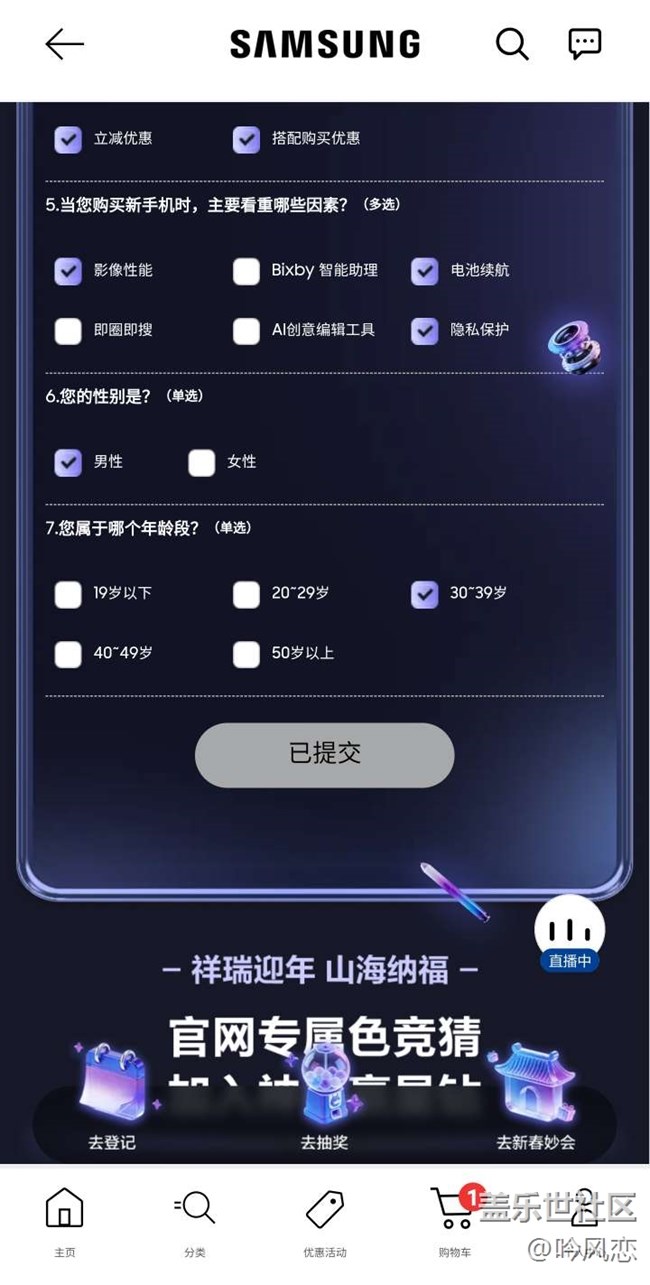Uncheck the 搭配购买优惠 option
Viewport: 650px width, 1285px height.
(246, 139)
